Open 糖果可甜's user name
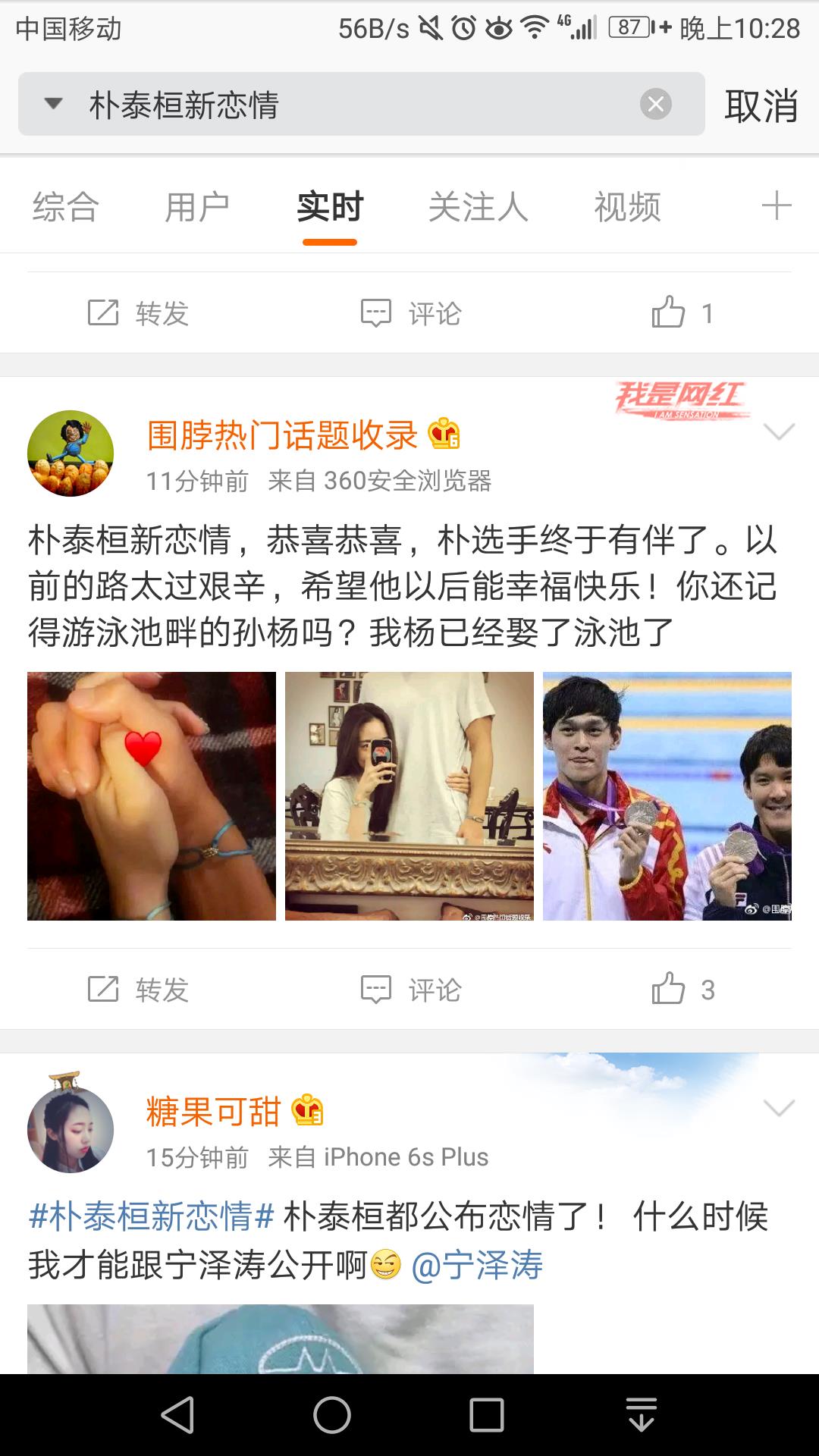Image resolution: width=819 pixels, height=1456 pixels. point(213,1112)
